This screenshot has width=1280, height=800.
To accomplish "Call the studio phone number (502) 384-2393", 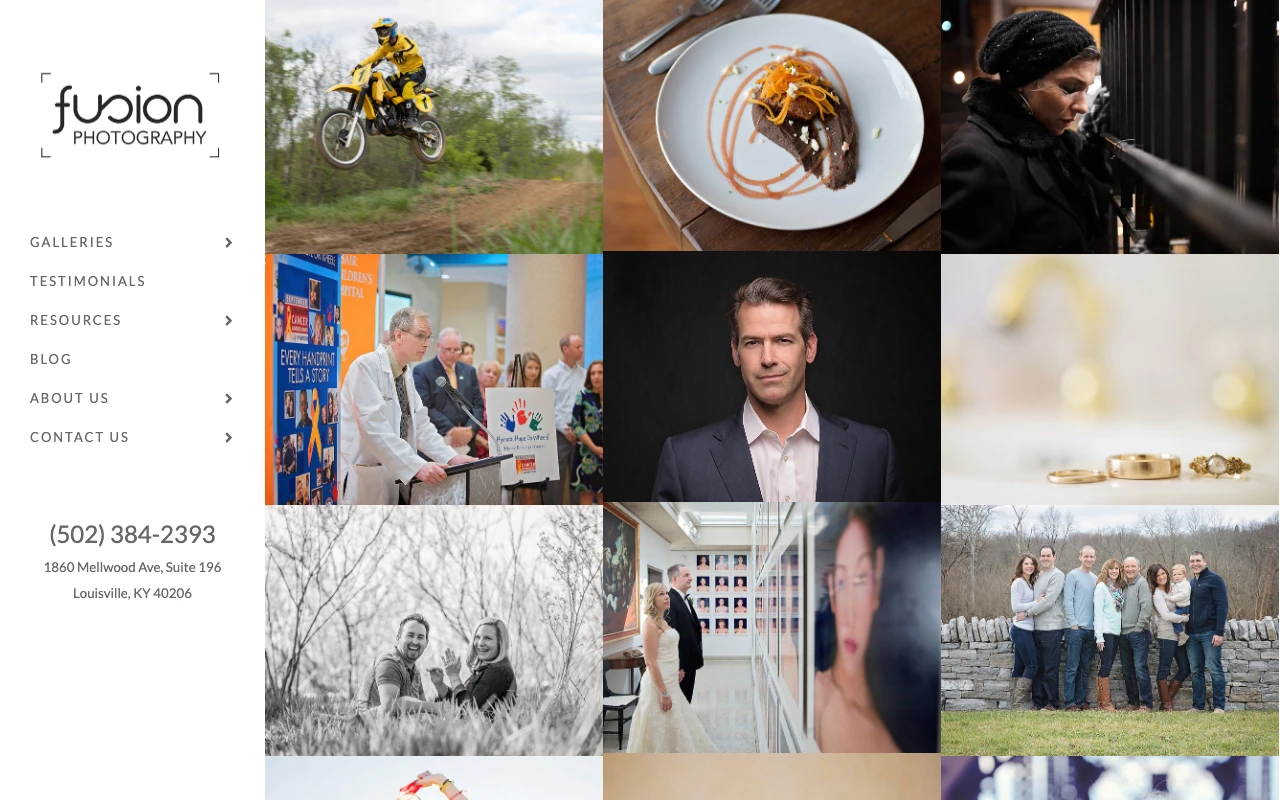I will click(132, 534).
